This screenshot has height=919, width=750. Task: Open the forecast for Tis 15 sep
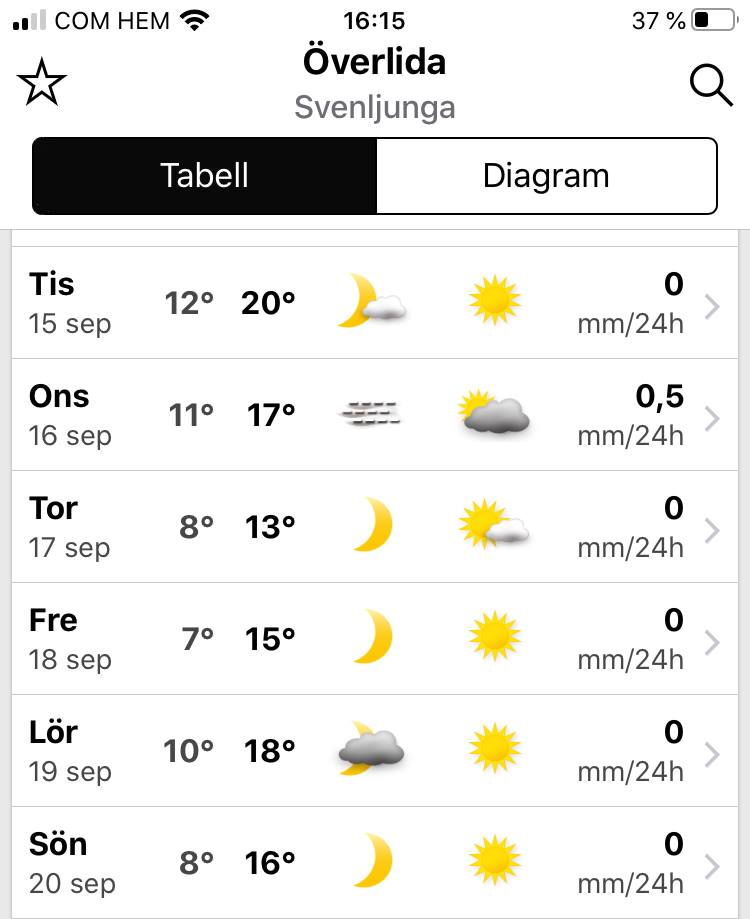click(x=375, y=303)
